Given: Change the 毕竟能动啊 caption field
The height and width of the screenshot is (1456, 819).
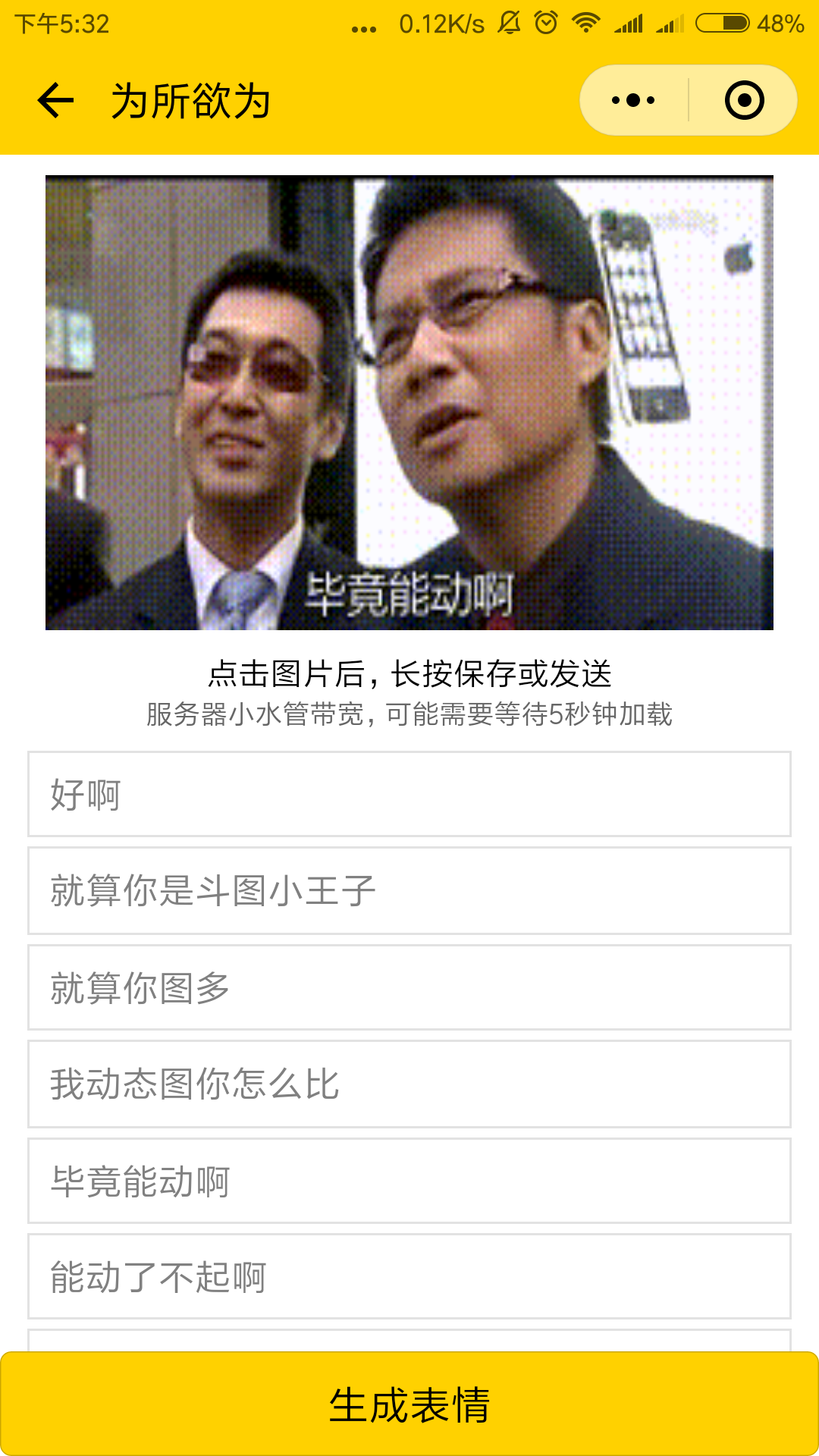Looking at the screenshot, I should [409, 1181].
